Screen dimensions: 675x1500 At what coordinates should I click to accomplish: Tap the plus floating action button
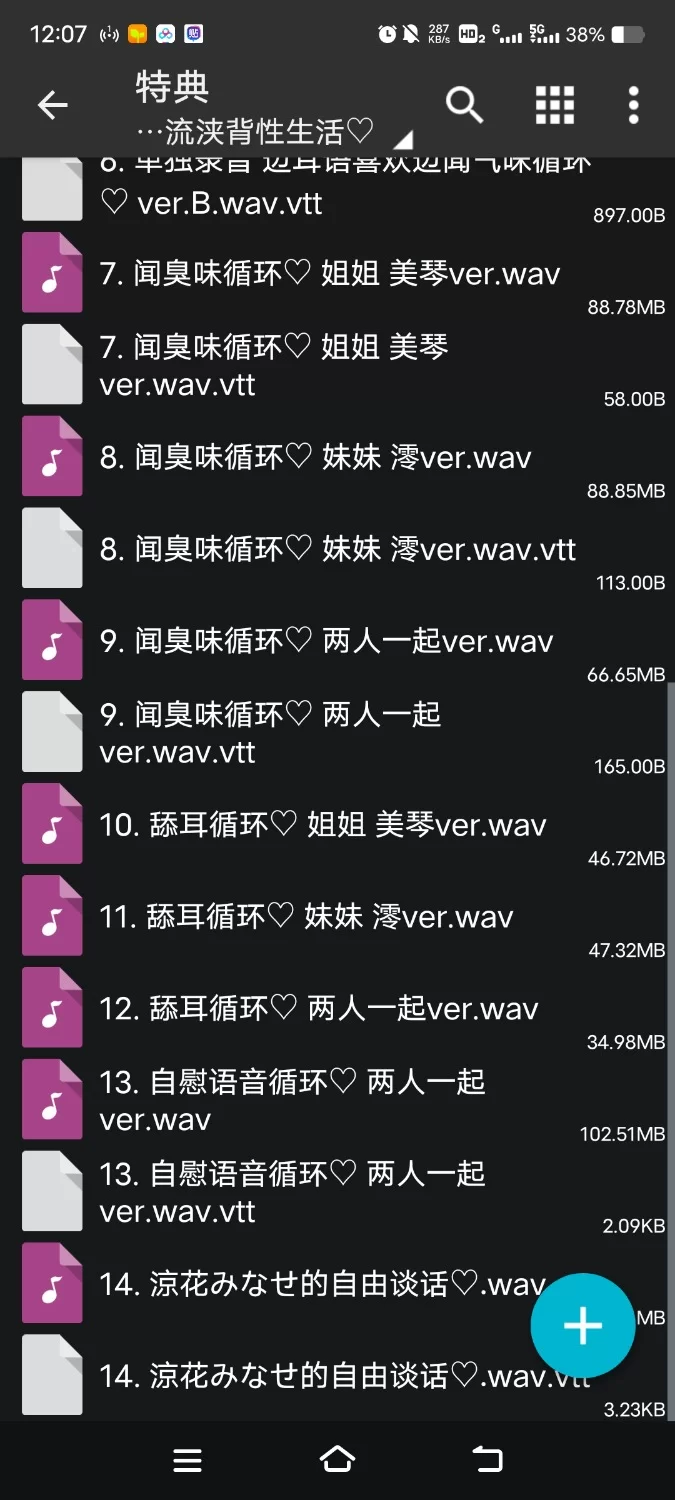point(582,1326)
